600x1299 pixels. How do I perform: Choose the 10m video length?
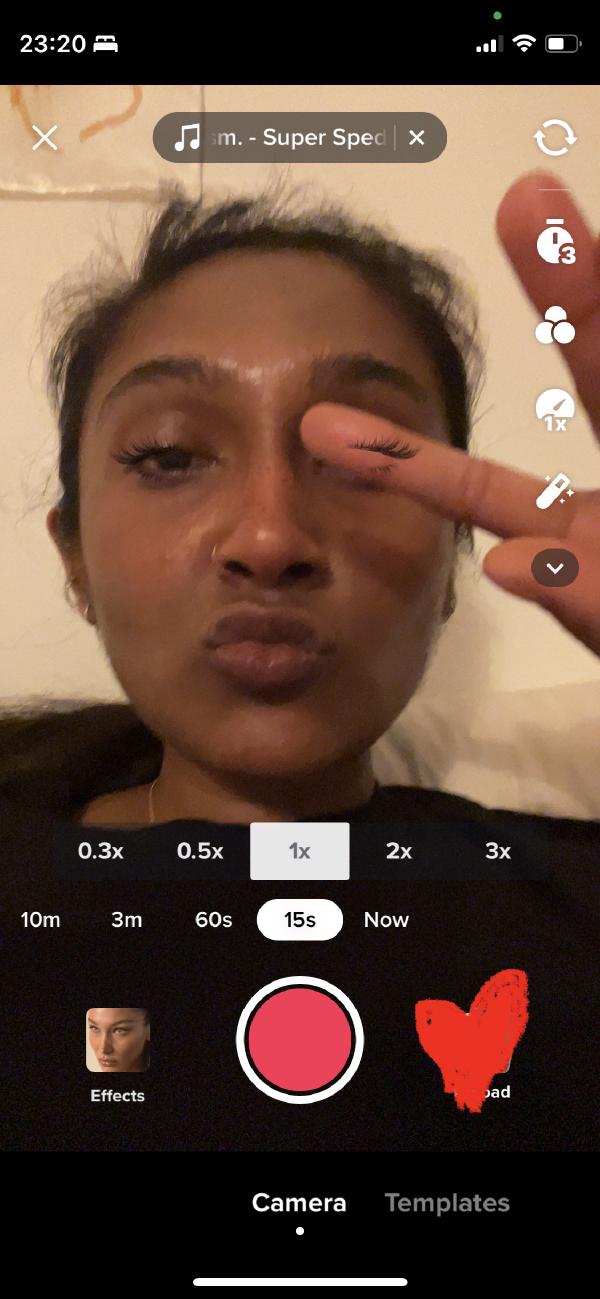[41, 920]
